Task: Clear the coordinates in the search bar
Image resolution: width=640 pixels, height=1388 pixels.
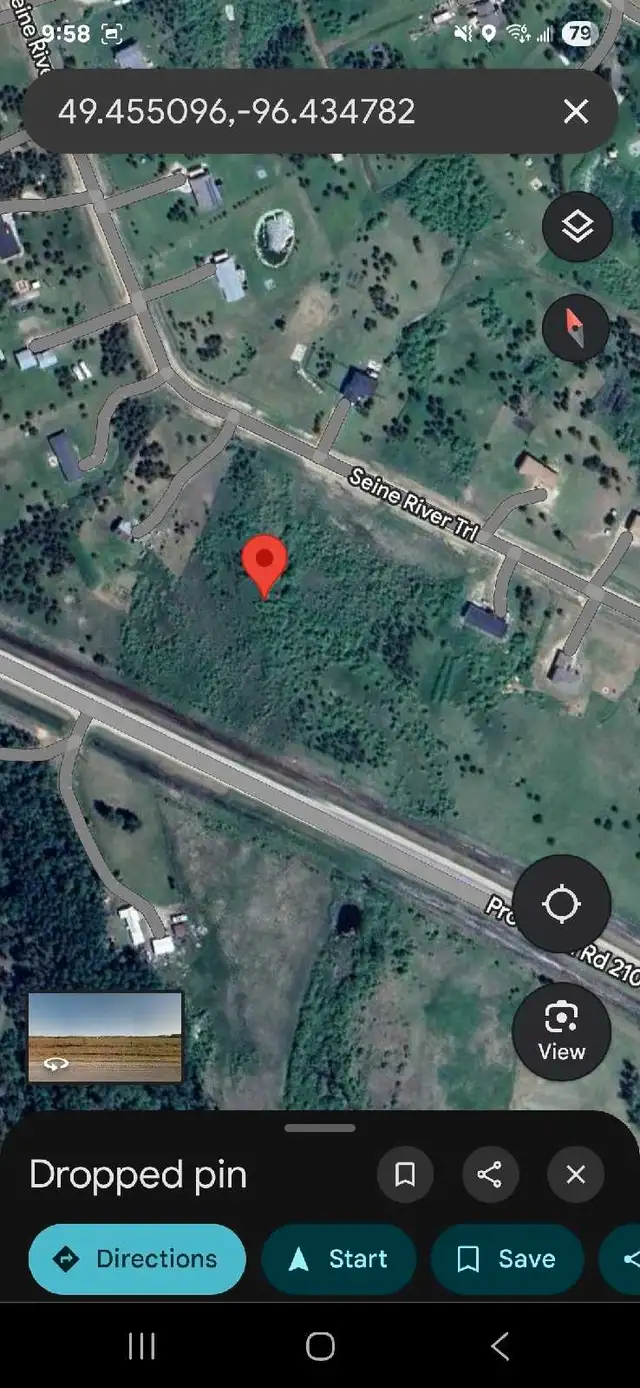Action: [576, 111]
